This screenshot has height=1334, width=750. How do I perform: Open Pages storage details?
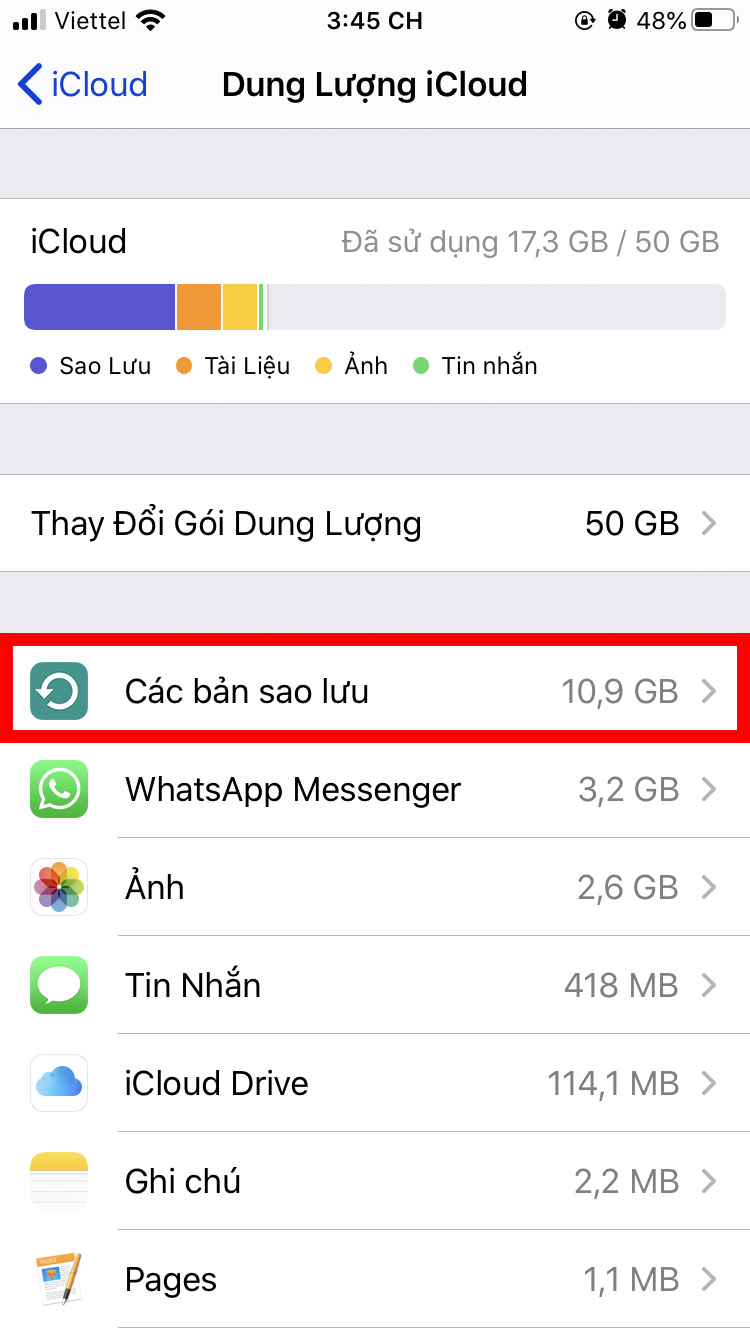click(x=375, y=1280)
